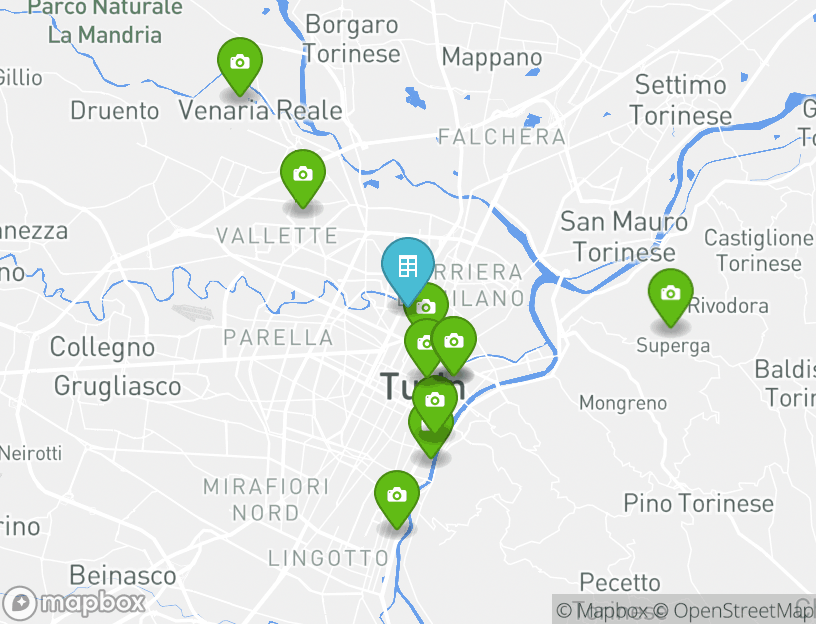The width and height of the screenshot is (816, 624).
Task: Tap the camera marker at Superga
Action: 670,294
